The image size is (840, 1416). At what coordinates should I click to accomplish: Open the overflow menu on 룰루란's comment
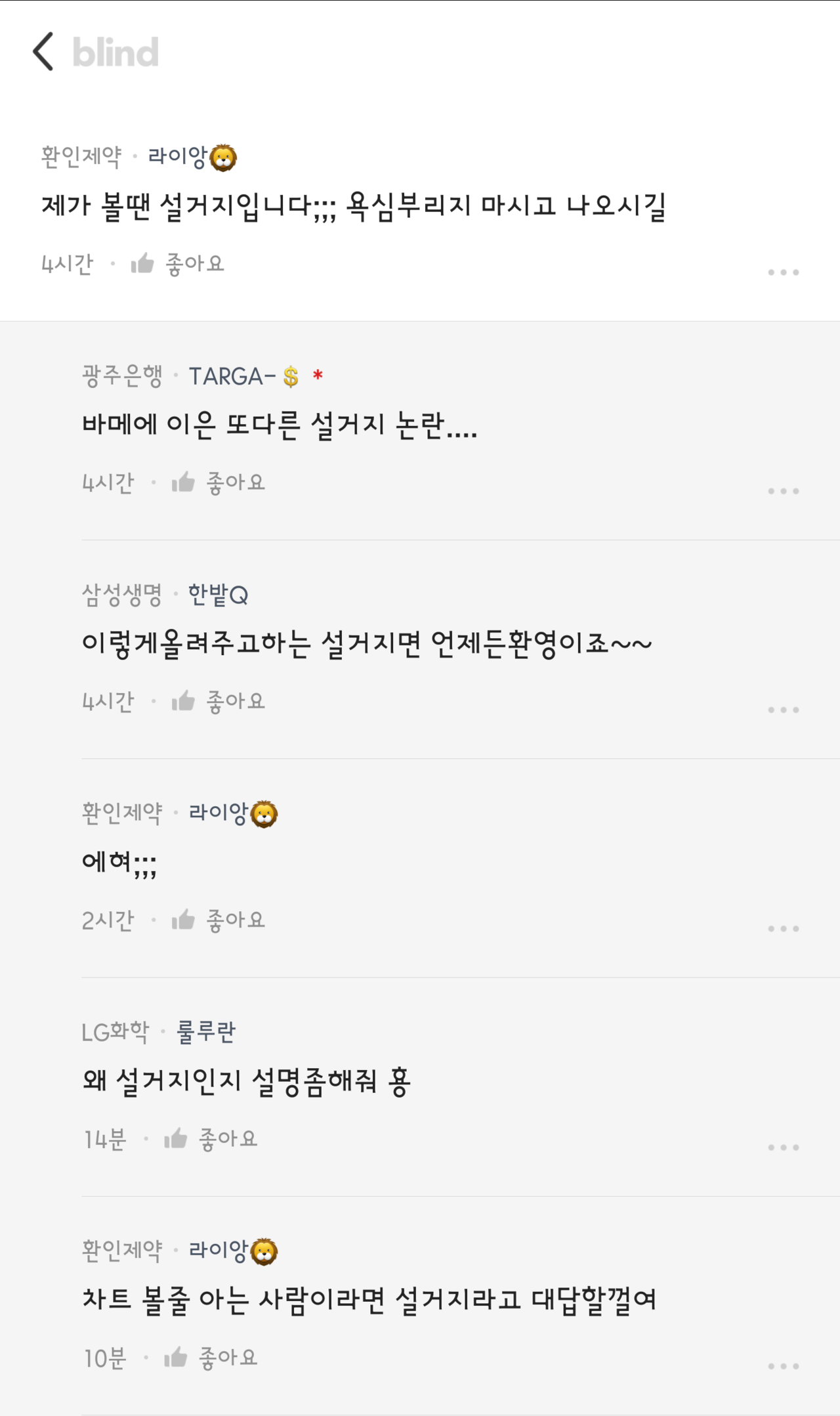tap(783, 1147)
